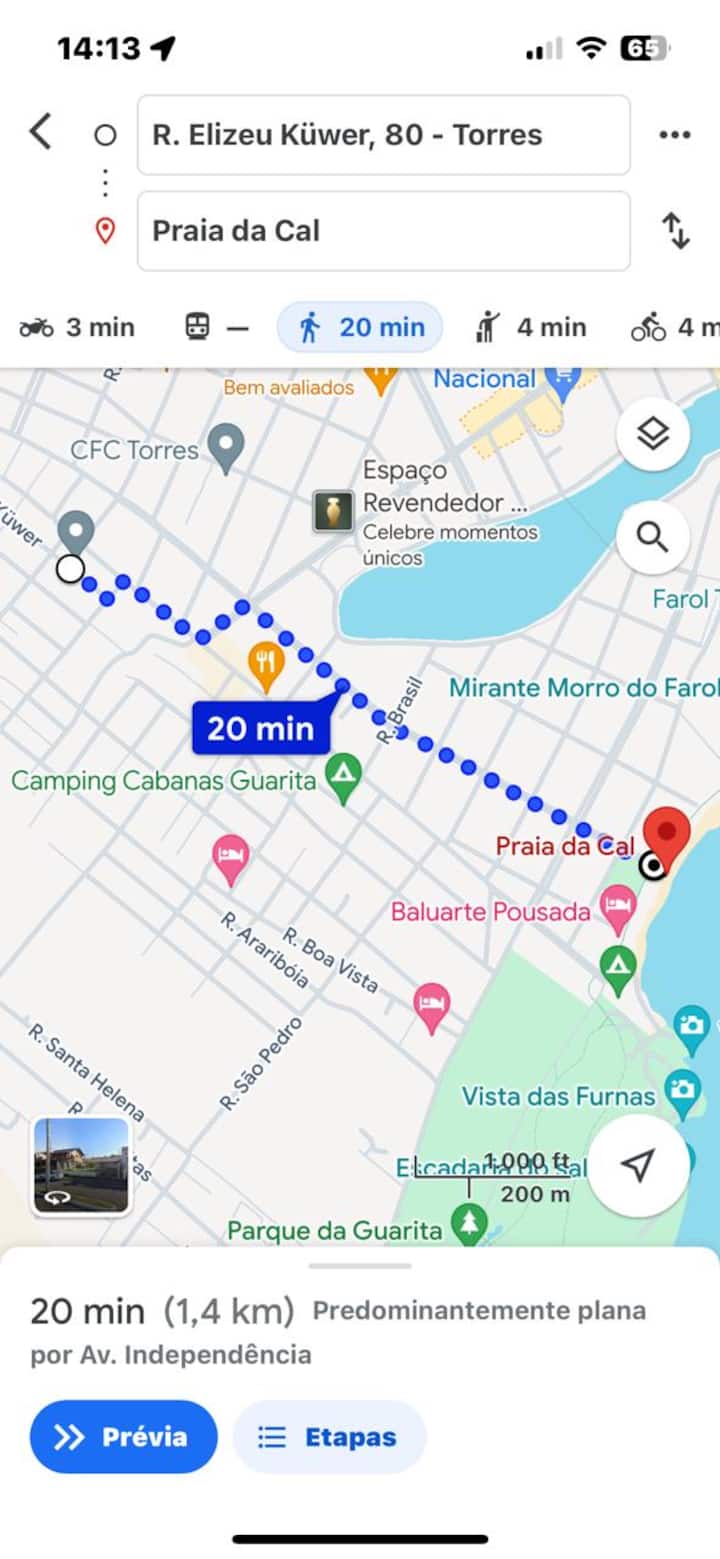This screenshot has width=720, height=1559.
Task: Open the Baluarte Pousada hotel pin
Action: [617, 908]
